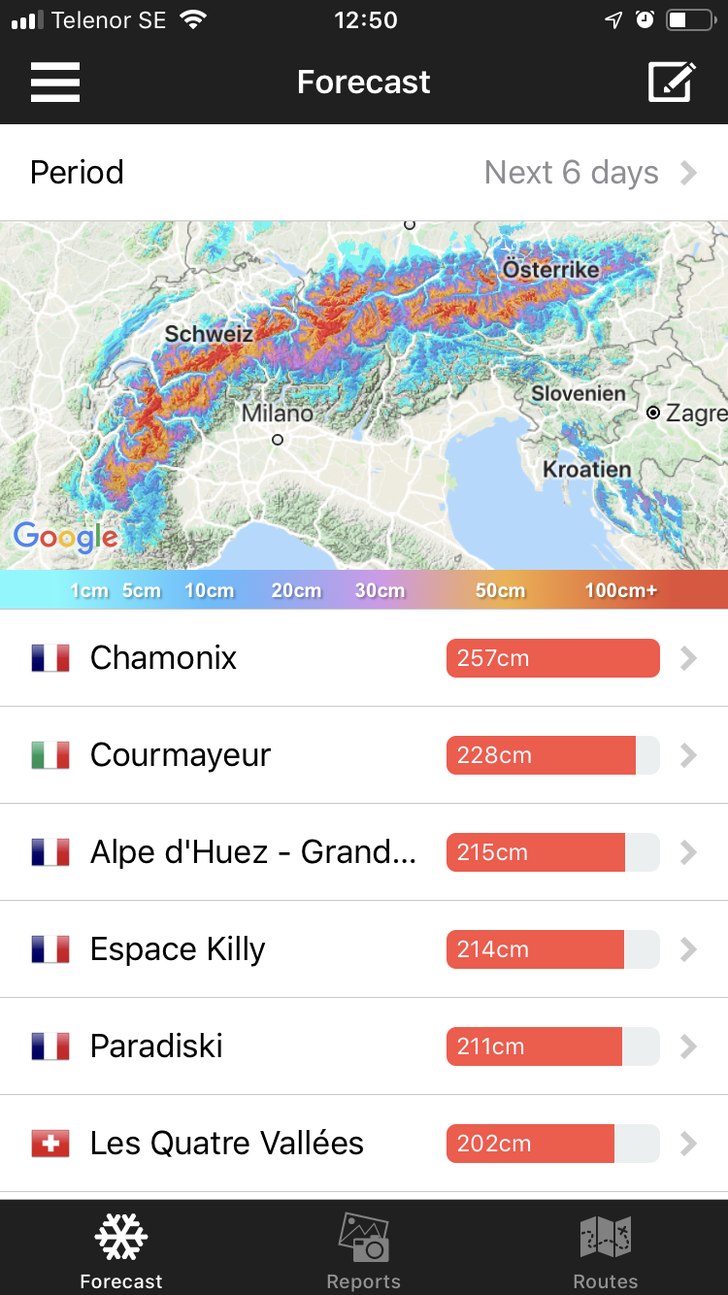View Courmayeur snow forecast
The height and width of the screenshot is (1295, 728).
click(x=364, y=755)
